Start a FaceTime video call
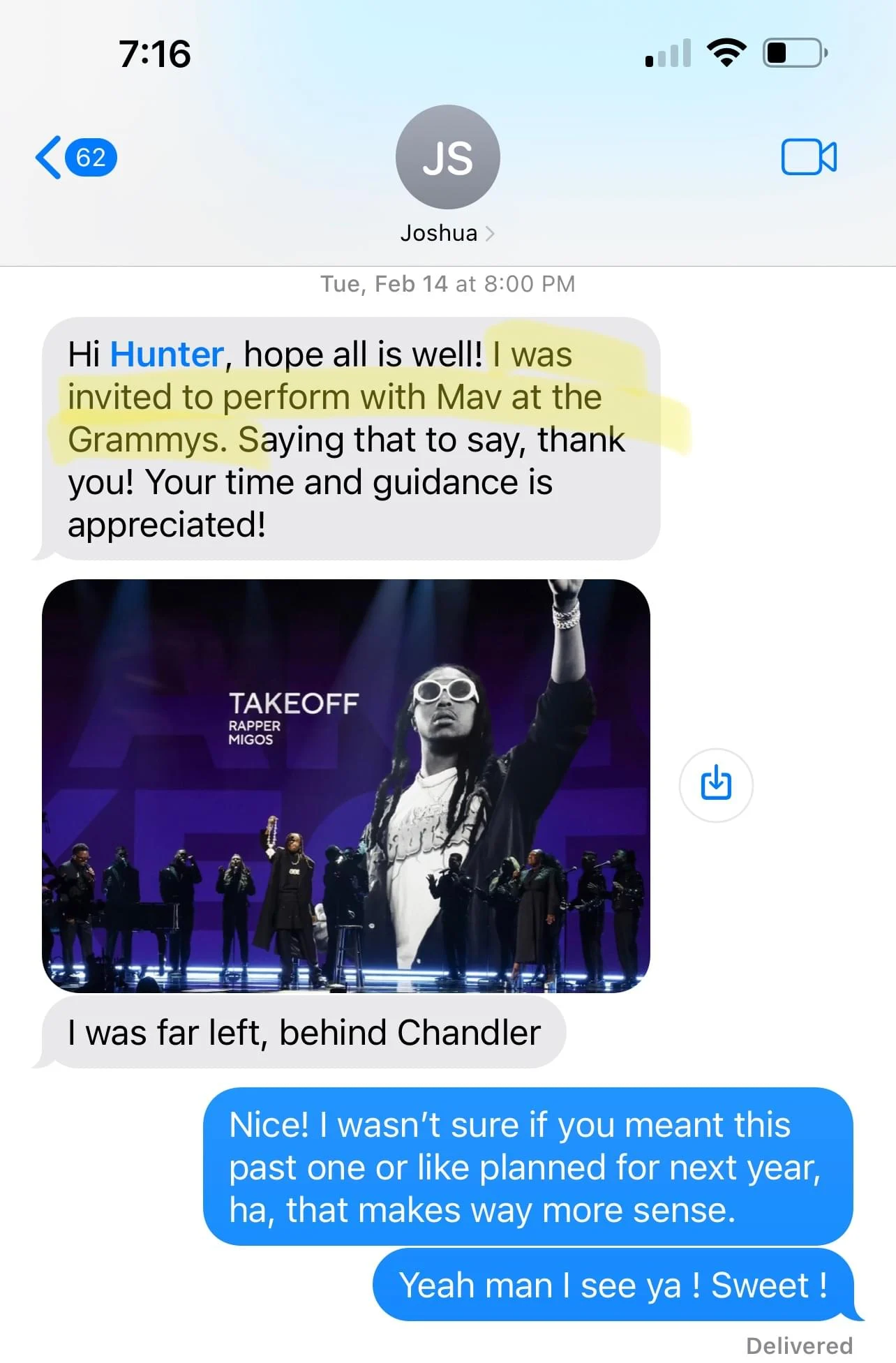Viewport: 896px width, 1363px height. point(809,157)
